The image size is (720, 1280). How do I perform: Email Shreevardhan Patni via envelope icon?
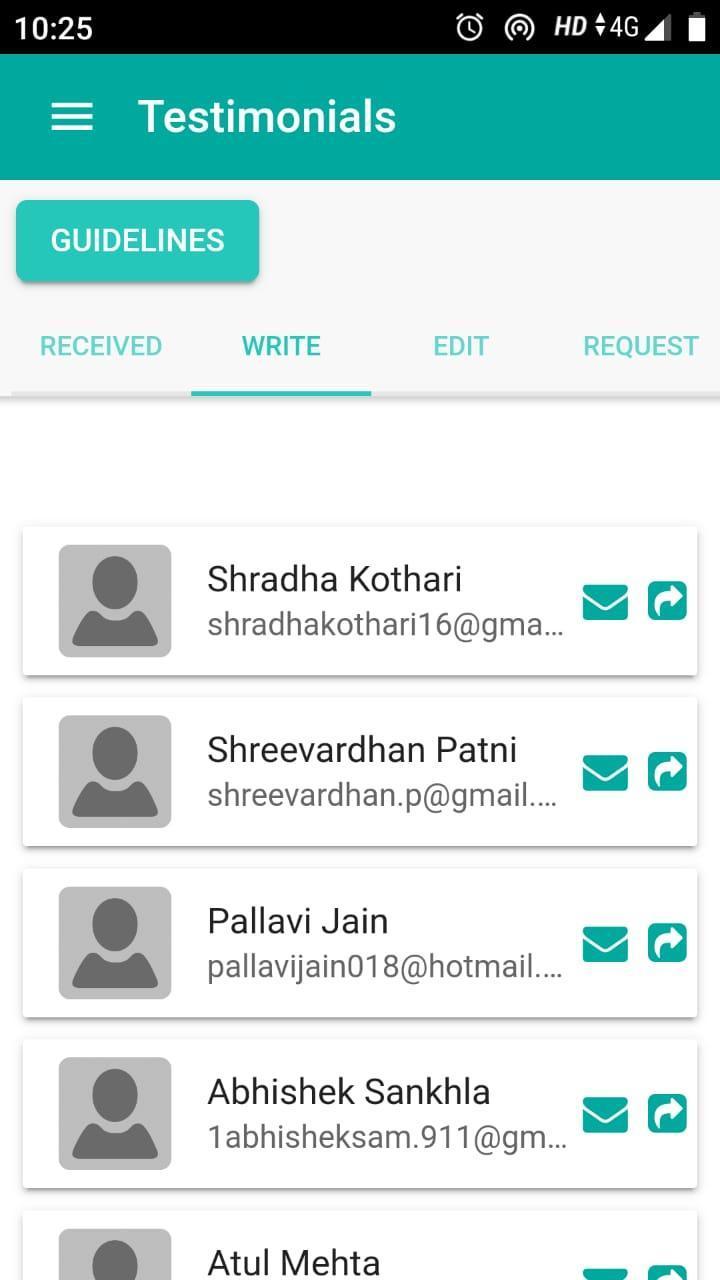pyautogui.click(x=605, y=772)
